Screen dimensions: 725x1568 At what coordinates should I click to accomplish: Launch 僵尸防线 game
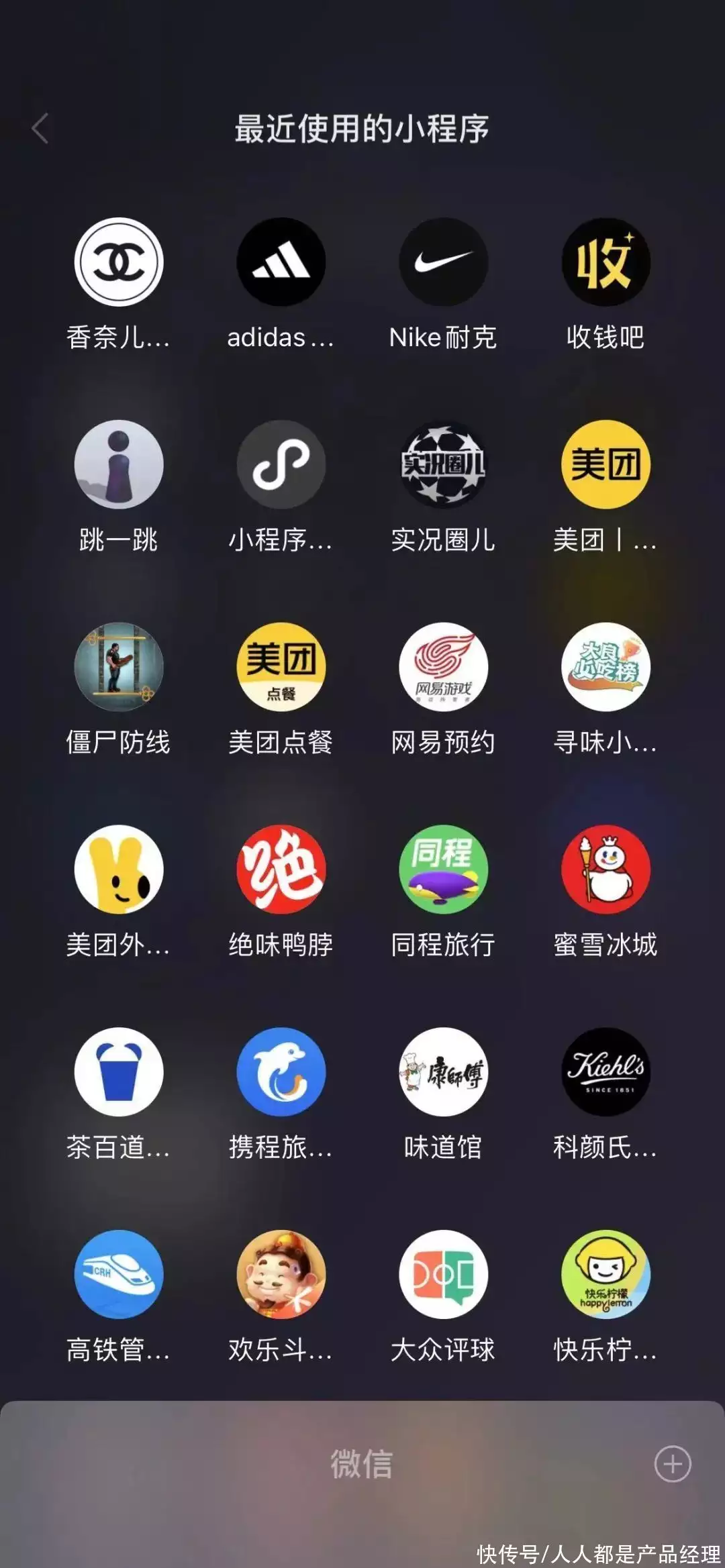pyautogui.click(x=119, y=667)
